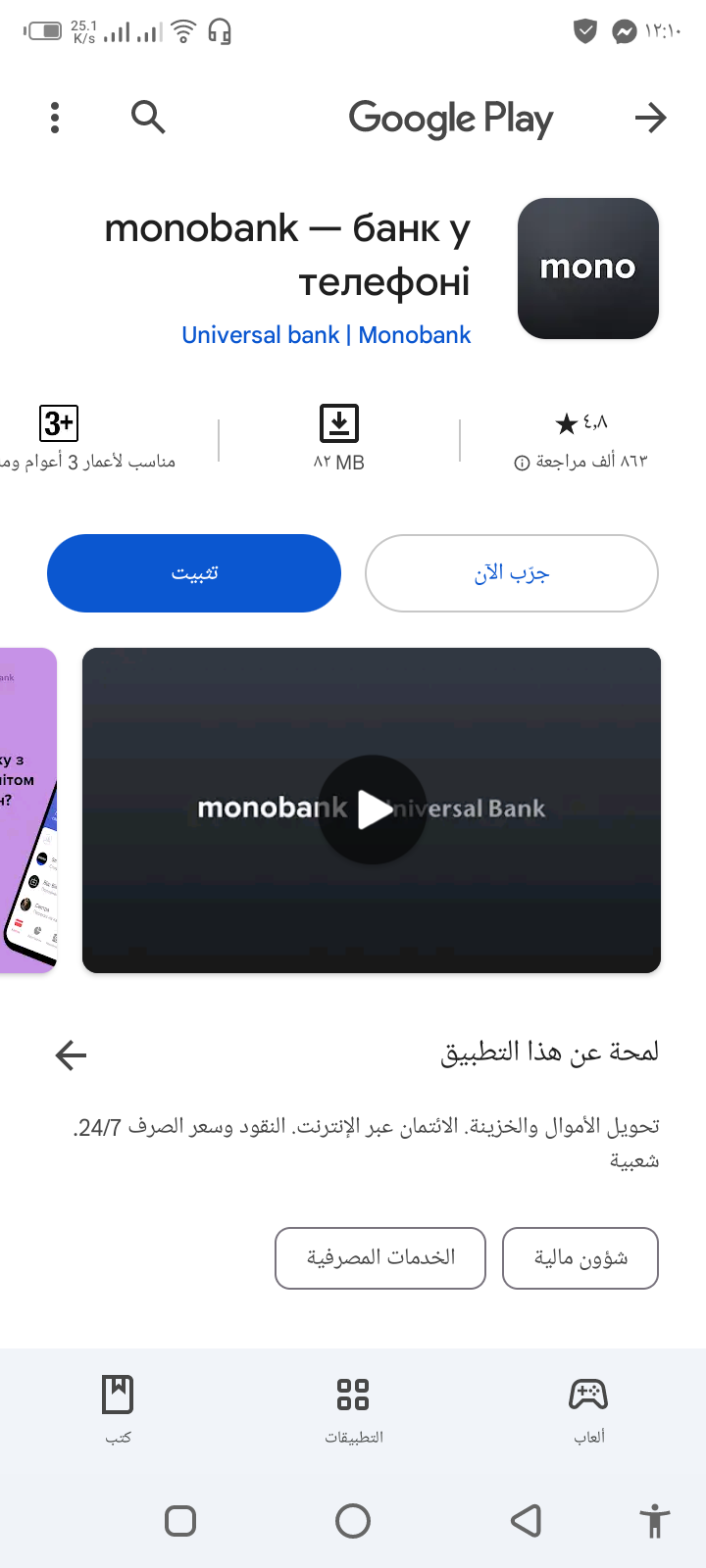
Task: Open the Universal bank | Monobank developer page
Action: 326,335
